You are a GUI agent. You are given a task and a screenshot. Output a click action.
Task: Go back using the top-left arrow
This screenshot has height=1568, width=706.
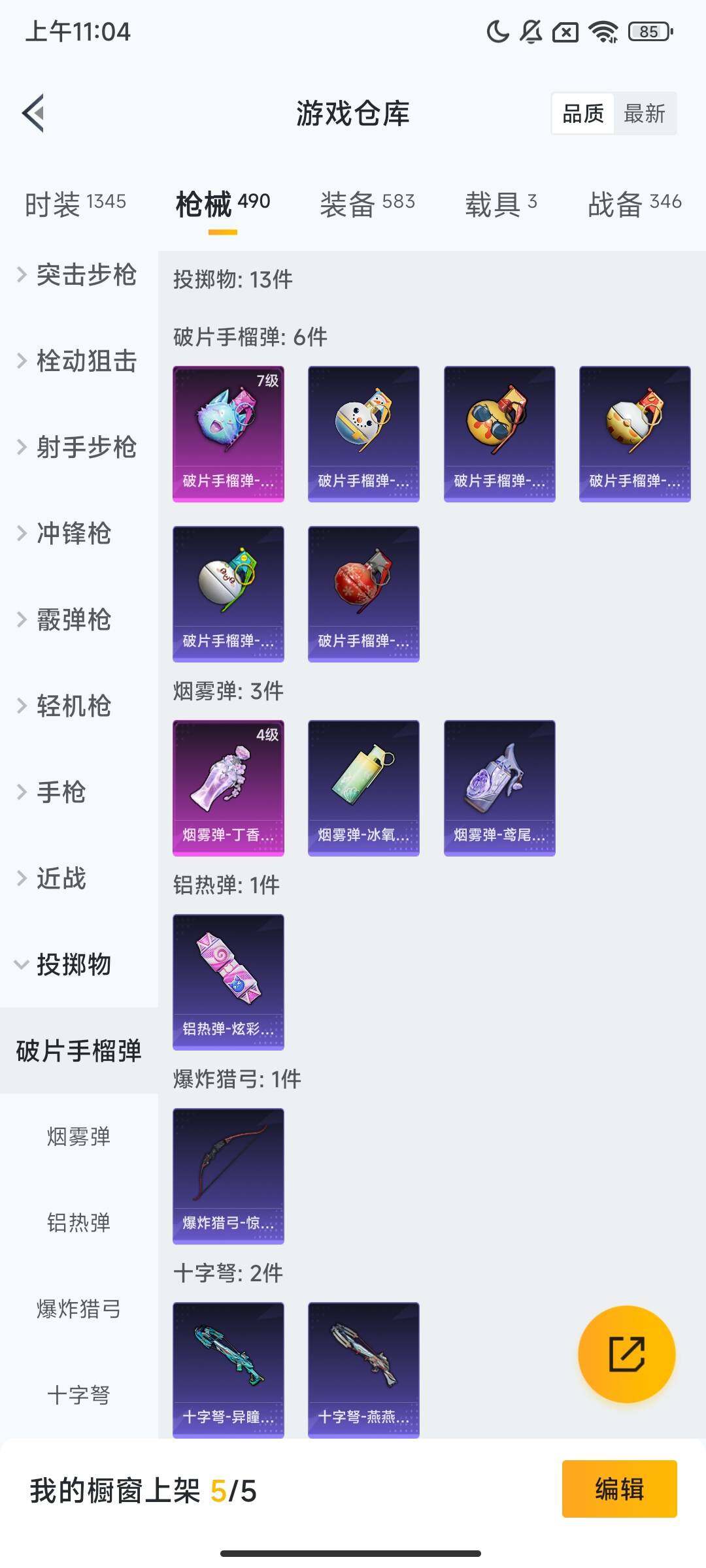(34, 113)
